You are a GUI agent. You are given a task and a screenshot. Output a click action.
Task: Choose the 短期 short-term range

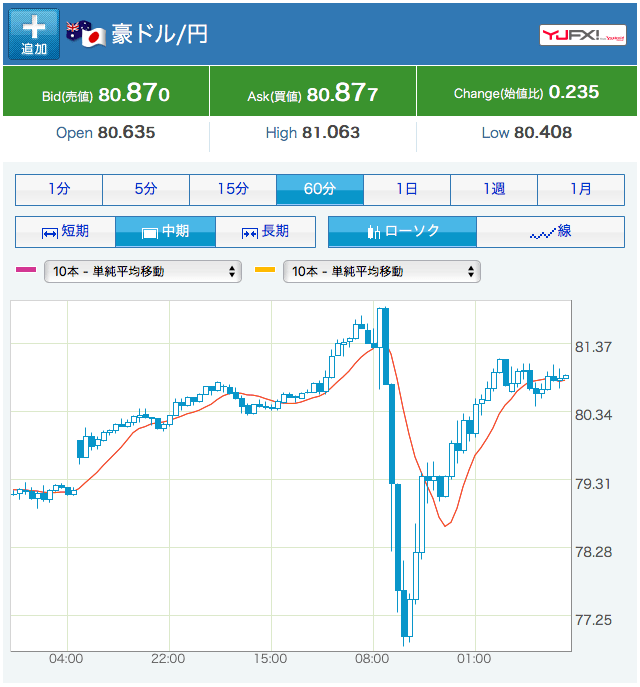pos(65,232)
